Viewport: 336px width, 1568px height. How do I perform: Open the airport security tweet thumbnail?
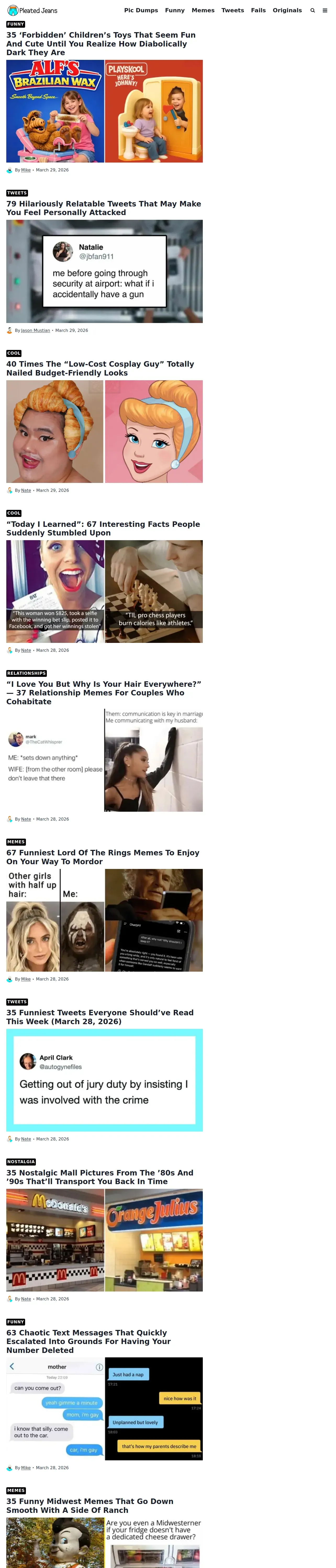104,272
